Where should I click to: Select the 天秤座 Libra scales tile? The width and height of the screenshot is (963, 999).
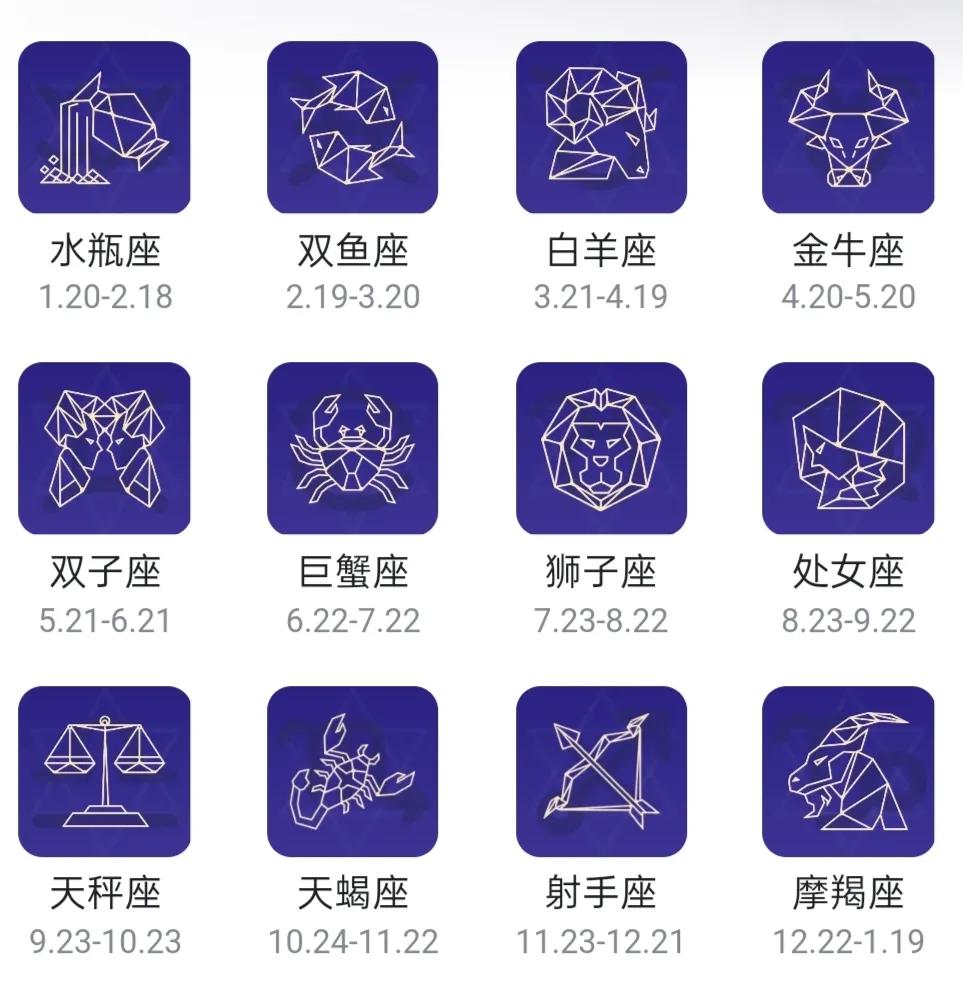point(104,771)
